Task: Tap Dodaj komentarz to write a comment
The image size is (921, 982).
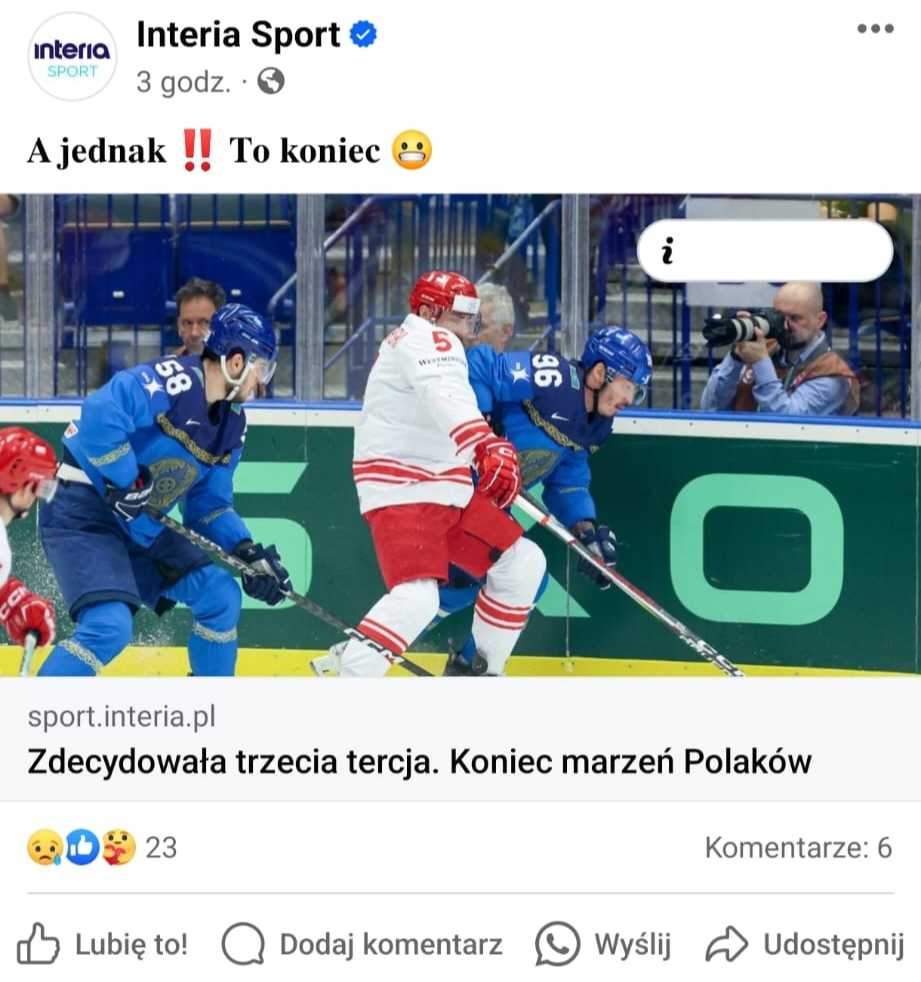Action: [x=362, y=944]
